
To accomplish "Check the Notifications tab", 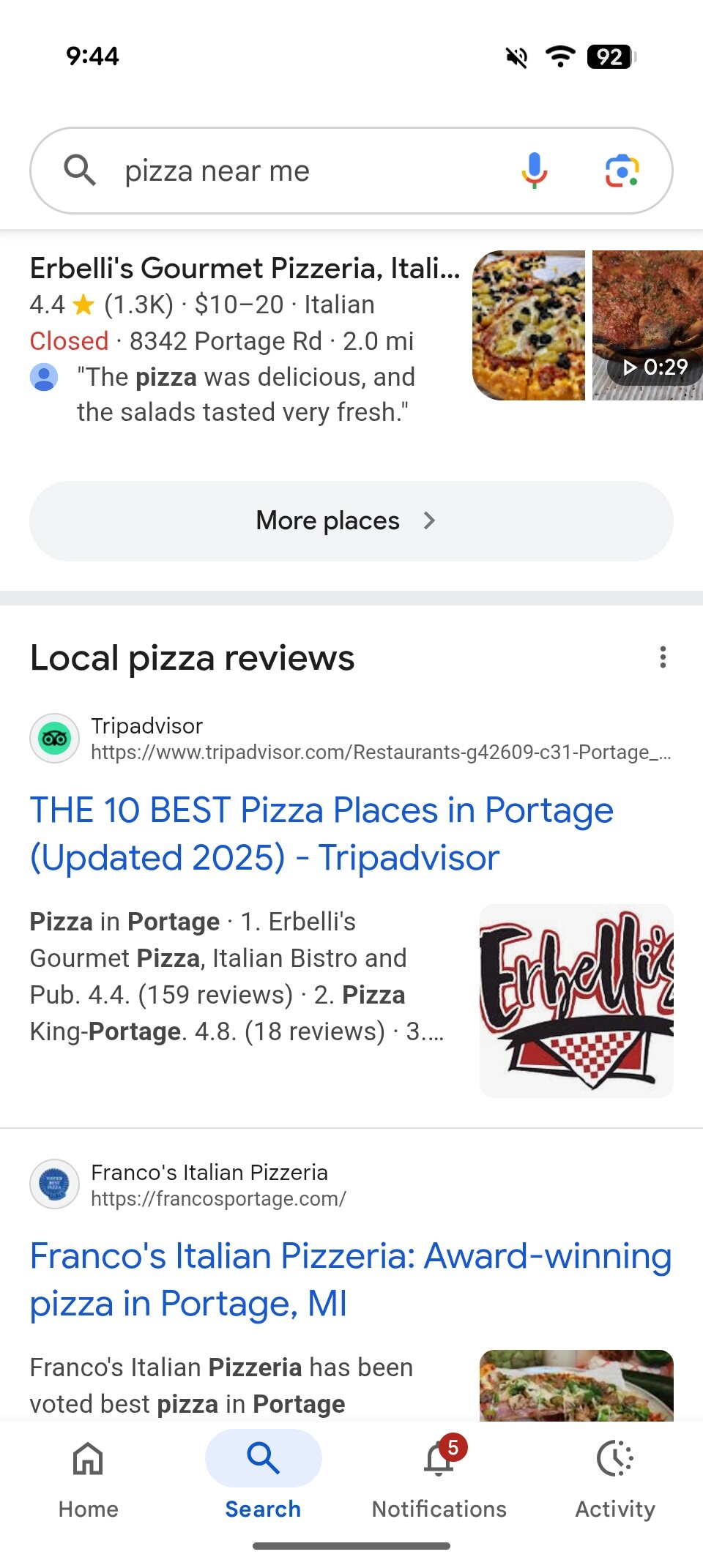I will 439,1476.
